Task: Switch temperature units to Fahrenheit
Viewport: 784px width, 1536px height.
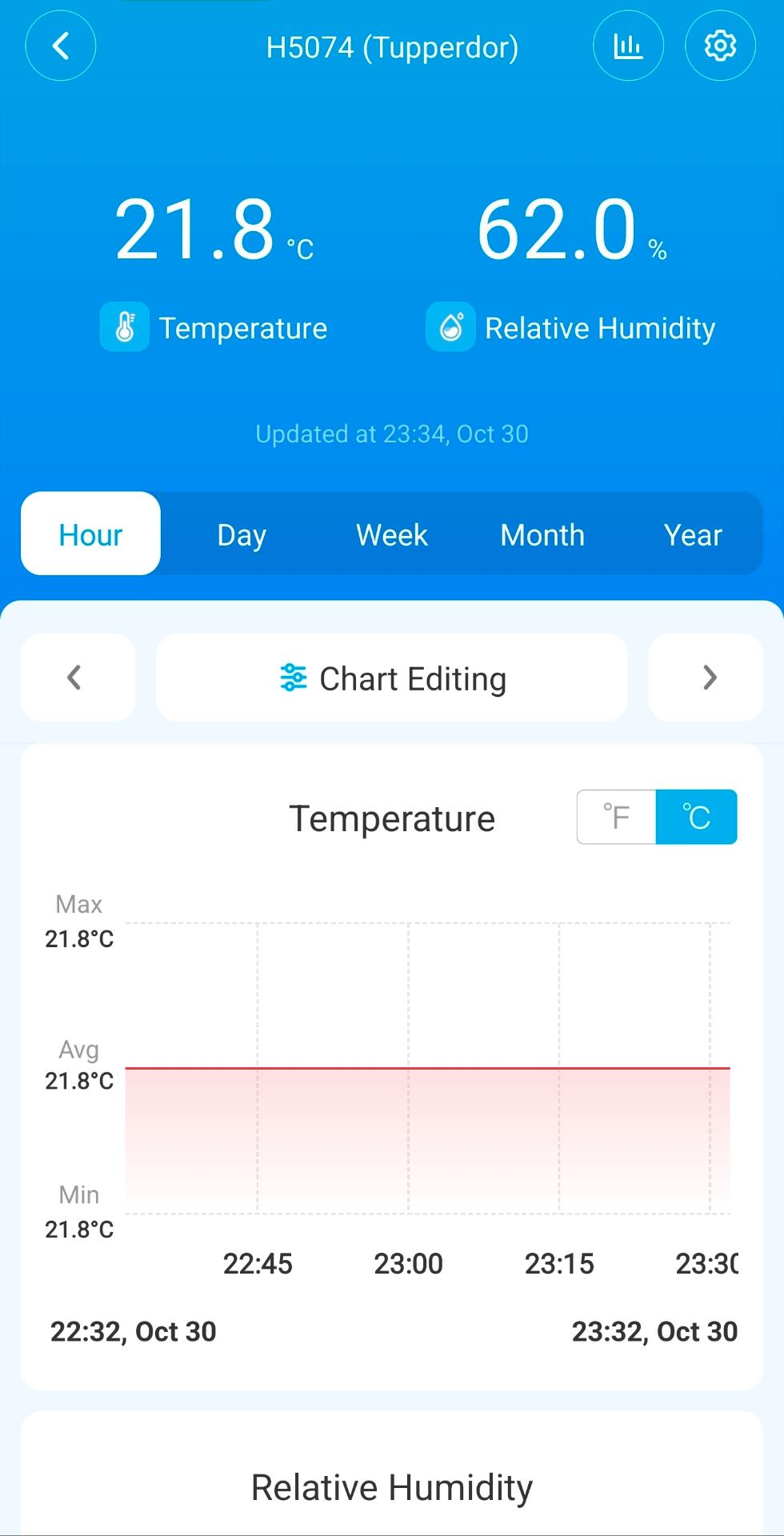Action: coord(615,817)
